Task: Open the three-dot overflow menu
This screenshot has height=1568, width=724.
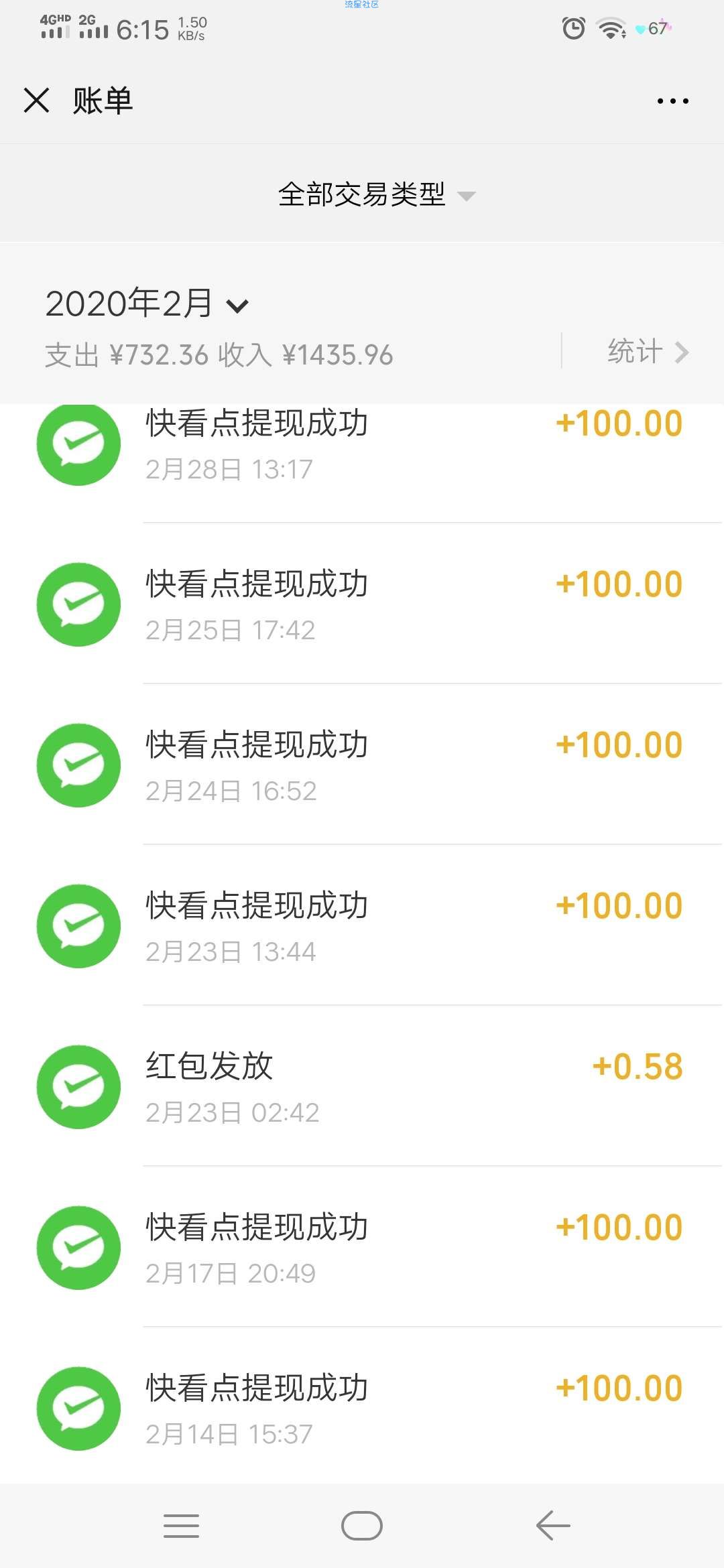Action: pos(672,101)
